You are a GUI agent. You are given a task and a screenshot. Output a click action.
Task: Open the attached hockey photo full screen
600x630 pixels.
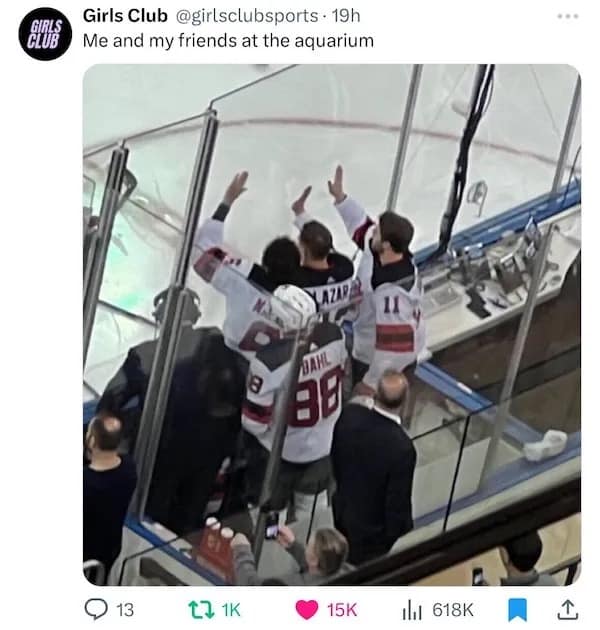click(331, 324)
